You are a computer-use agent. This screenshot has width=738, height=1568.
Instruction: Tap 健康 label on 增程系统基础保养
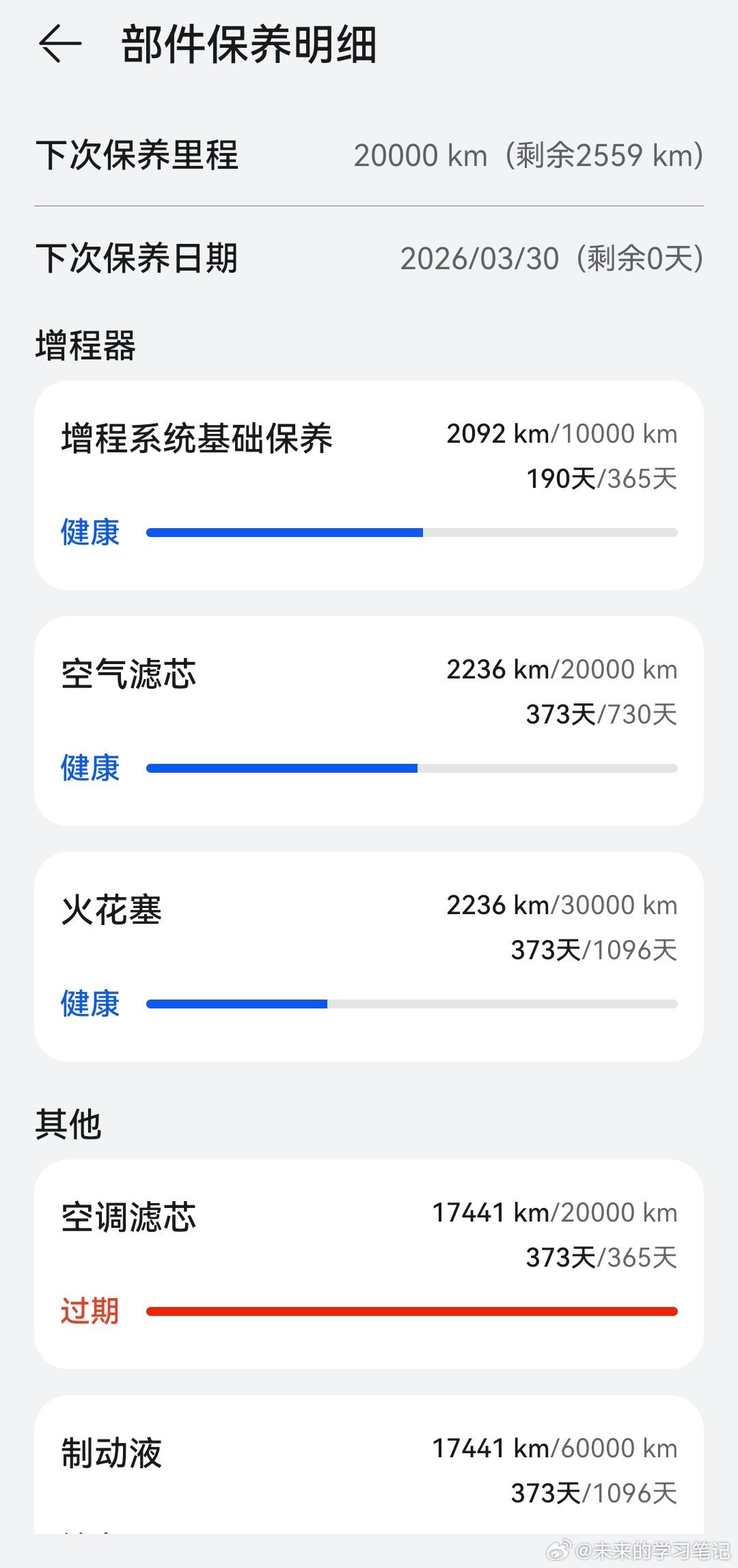coord(91,534)
